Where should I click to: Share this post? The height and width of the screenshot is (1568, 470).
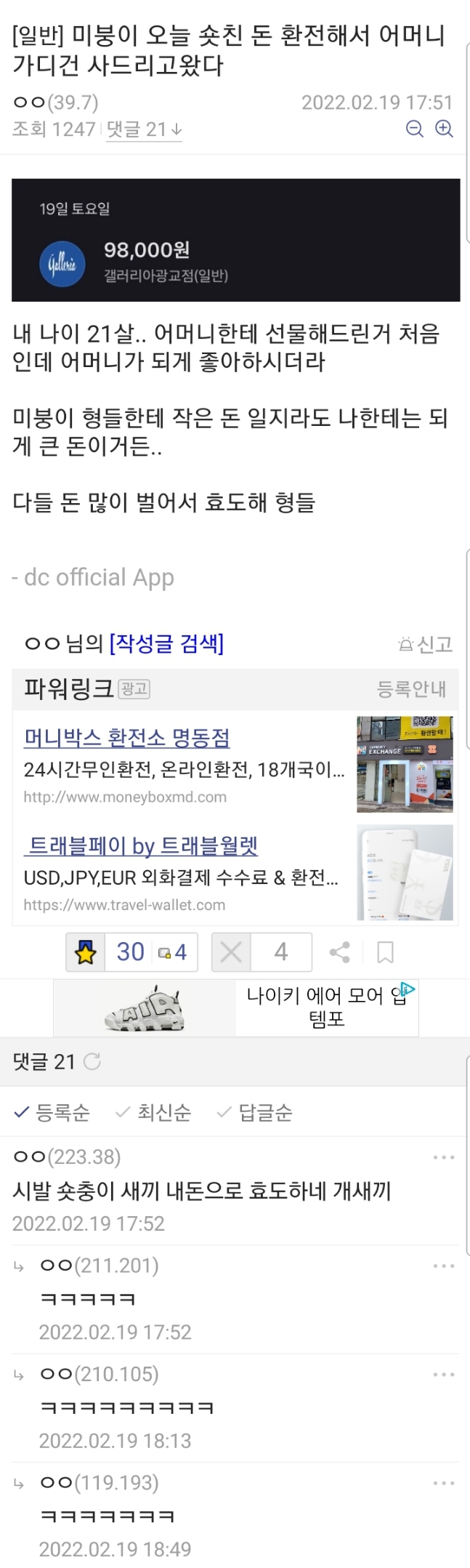pos(339,952)
